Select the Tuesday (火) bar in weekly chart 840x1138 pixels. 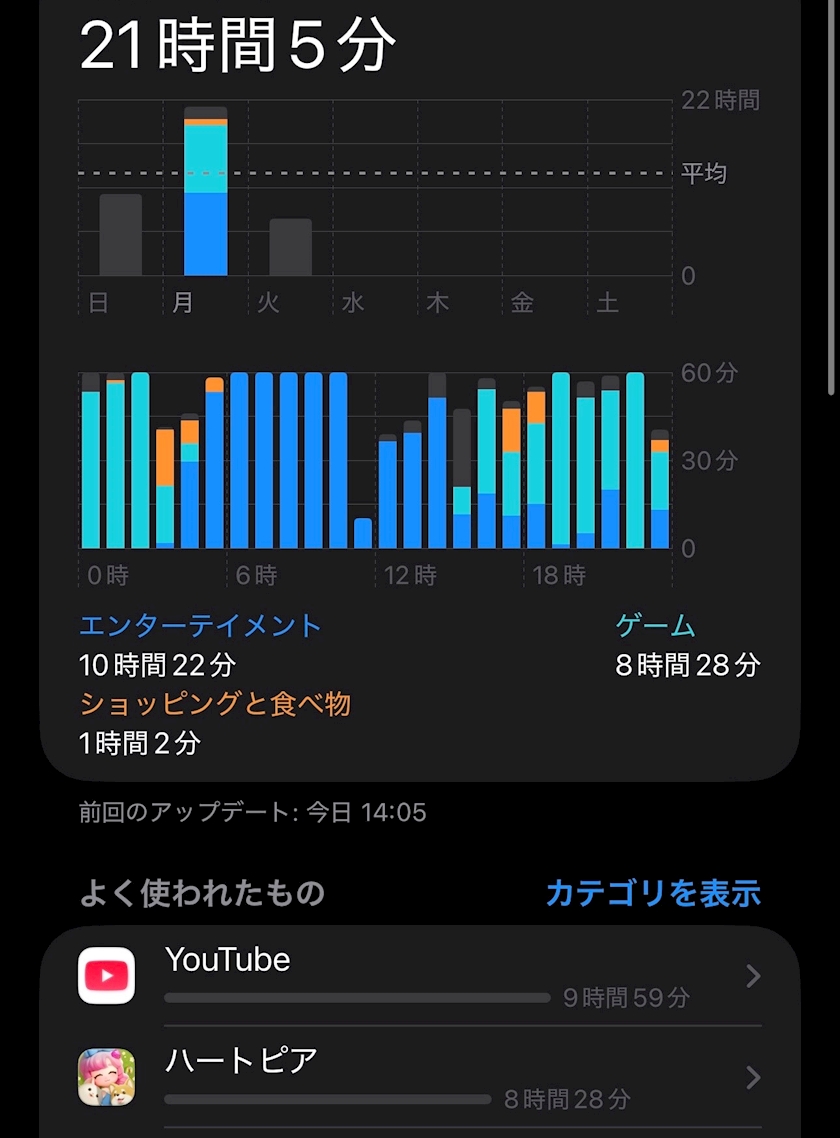tap(290, 247)
